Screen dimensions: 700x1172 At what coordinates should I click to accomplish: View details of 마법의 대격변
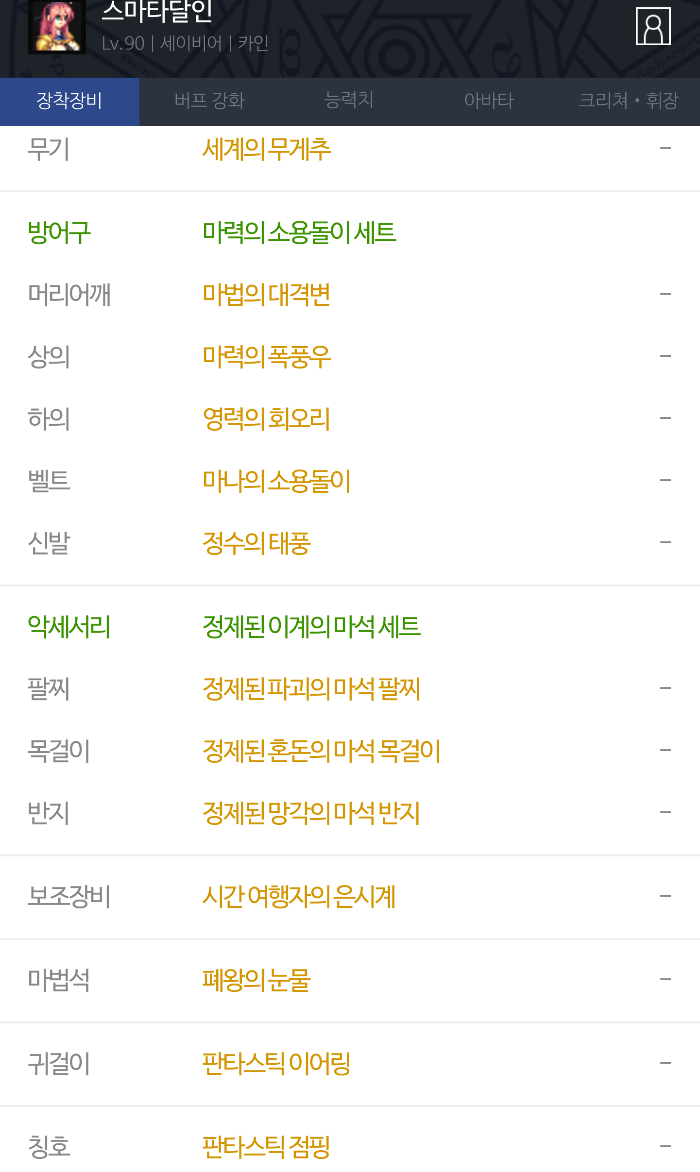[266, 295]
